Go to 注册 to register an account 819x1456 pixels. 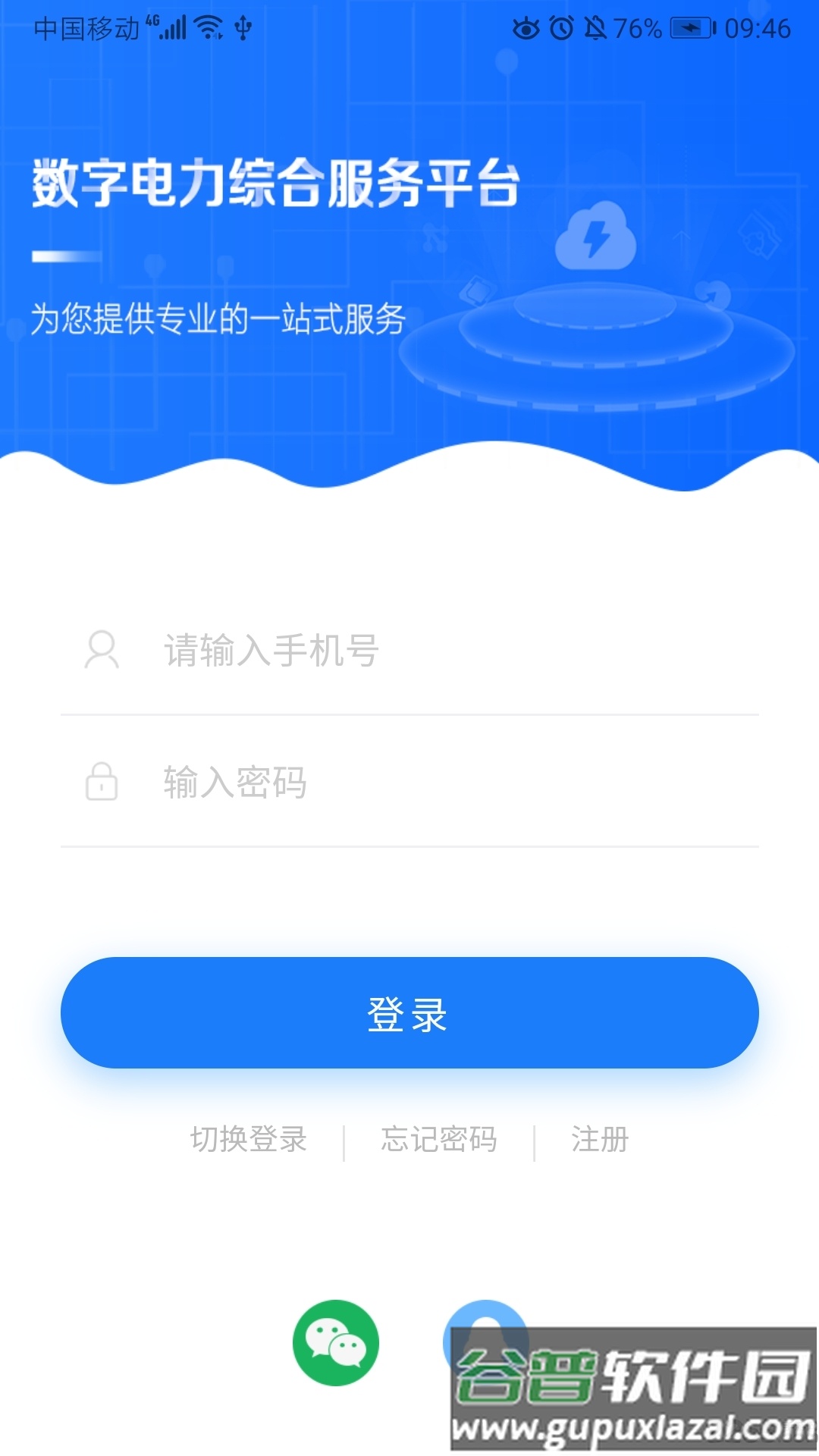600,1139
